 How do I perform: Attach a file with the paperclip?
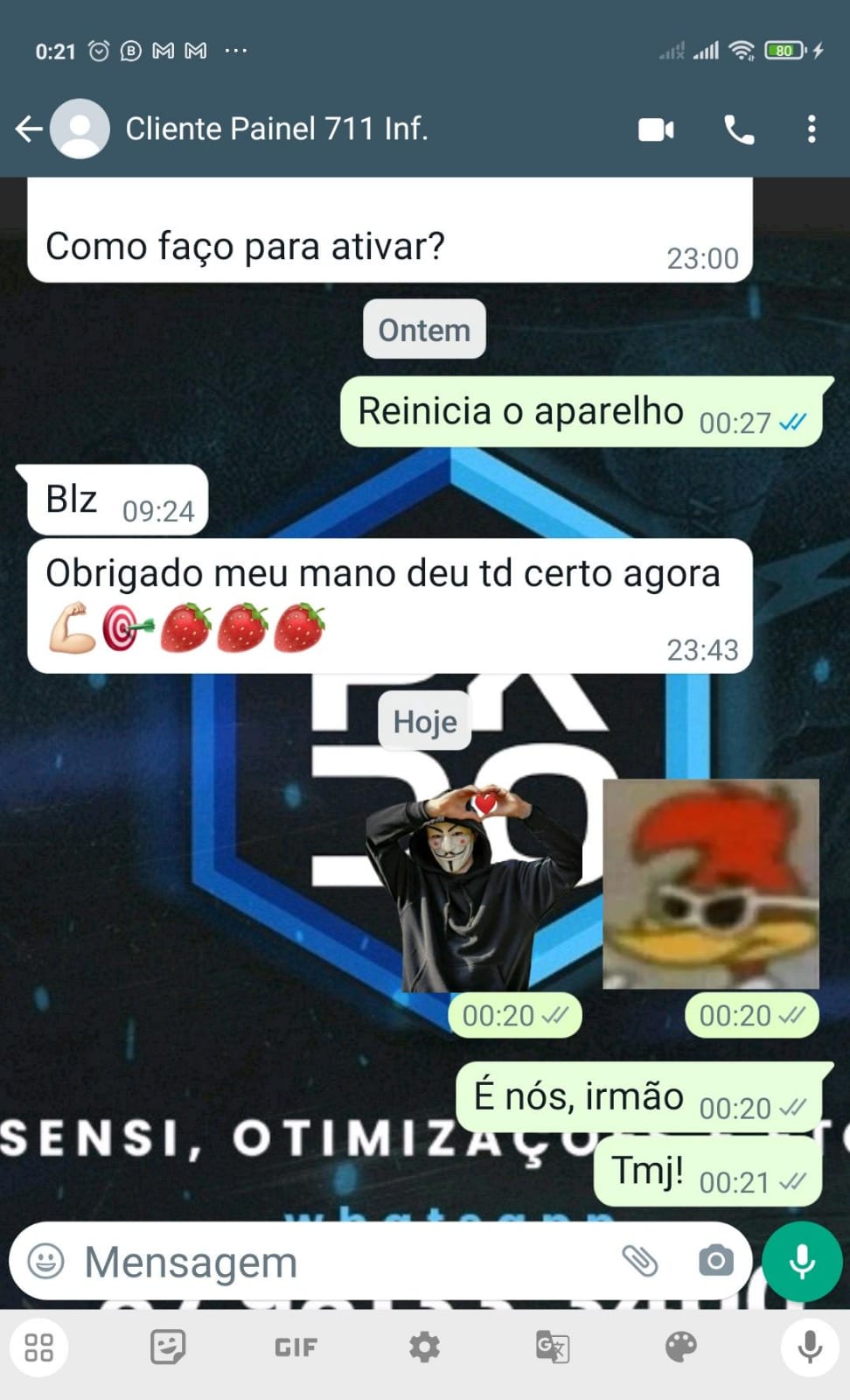tap(641, 1261)
